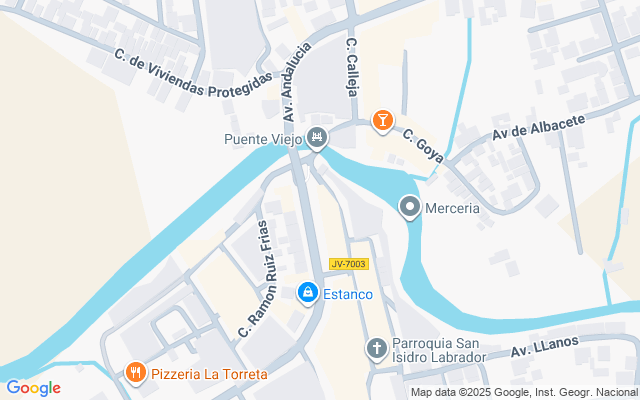This screenshot has width=640, height=400.
Task: Select the Puente Viejo landmark pin
Action: 317,137
